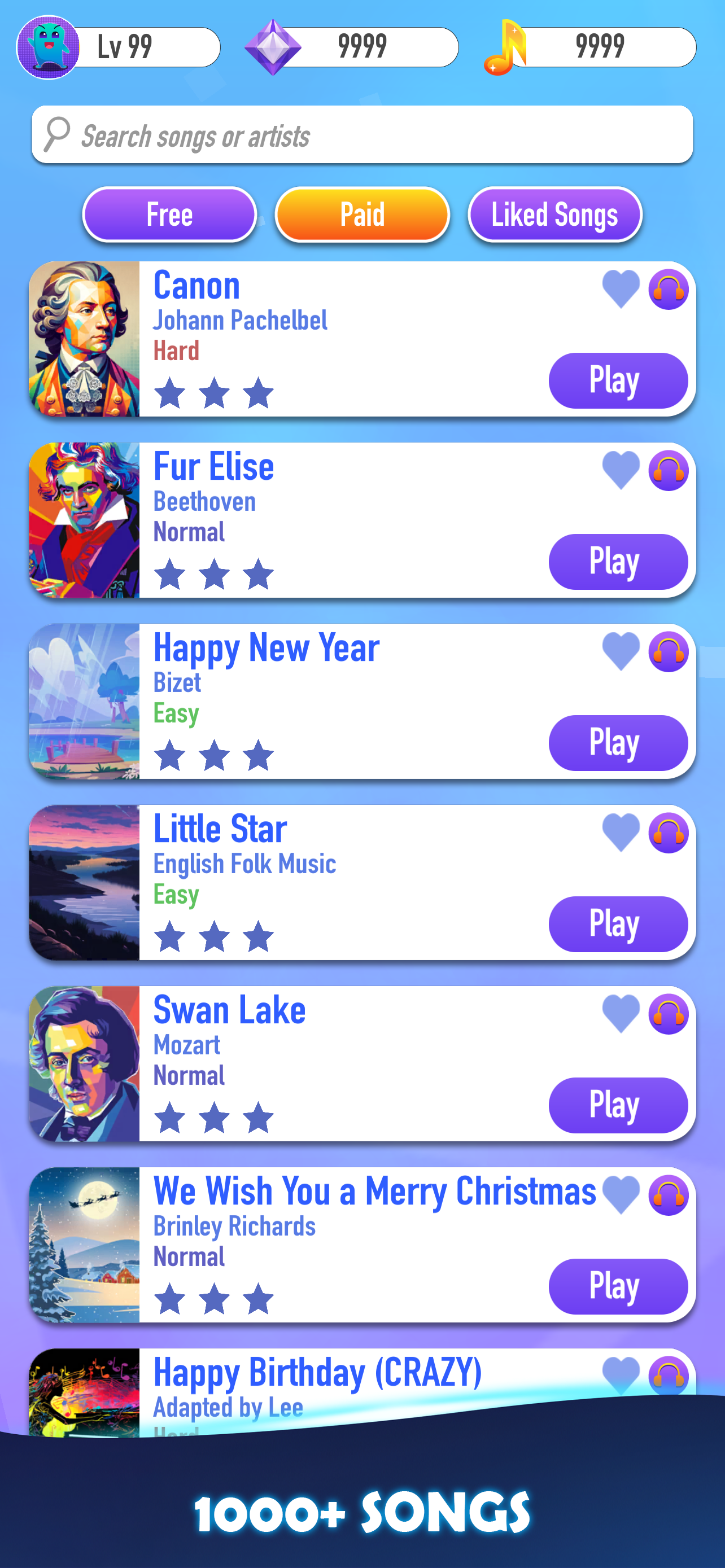Open the Liked Songs list
Screen dimensions: 725x1568
pyautogui.click(x=554, y=214)
